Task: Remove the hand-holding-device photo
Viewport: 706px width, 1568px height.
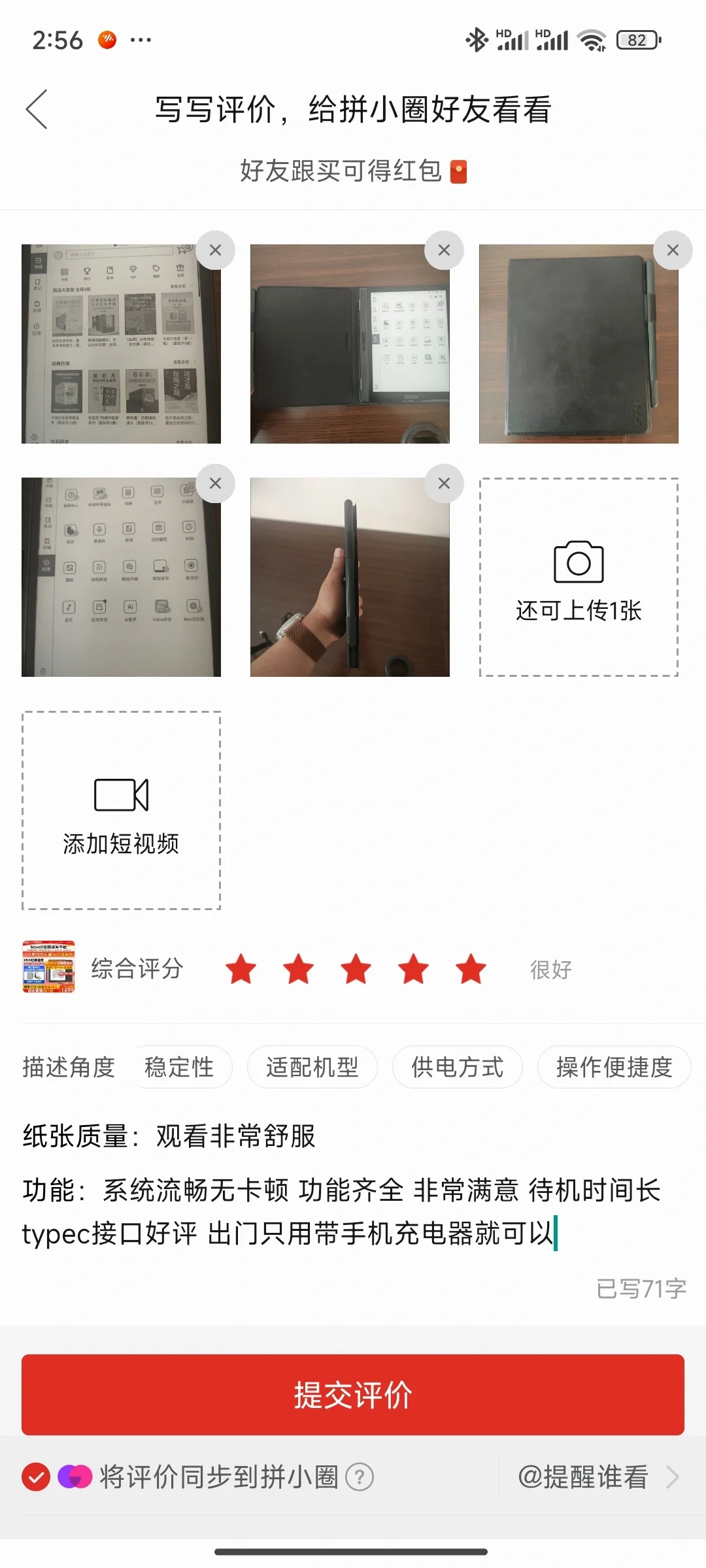Action: point(444,483)
